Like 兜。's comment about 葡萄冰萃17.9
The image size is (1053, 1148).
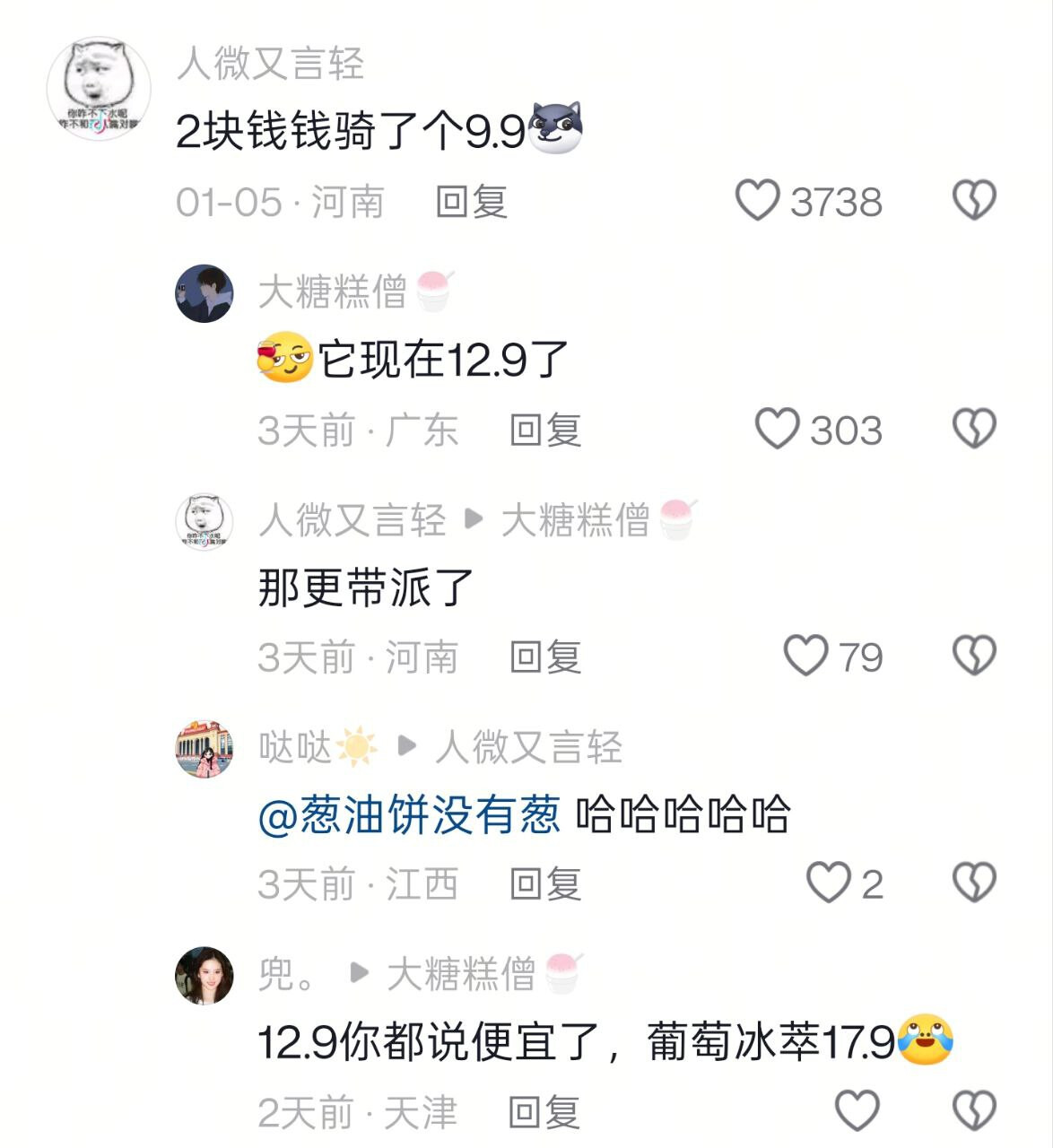[x=857, y=1110]
